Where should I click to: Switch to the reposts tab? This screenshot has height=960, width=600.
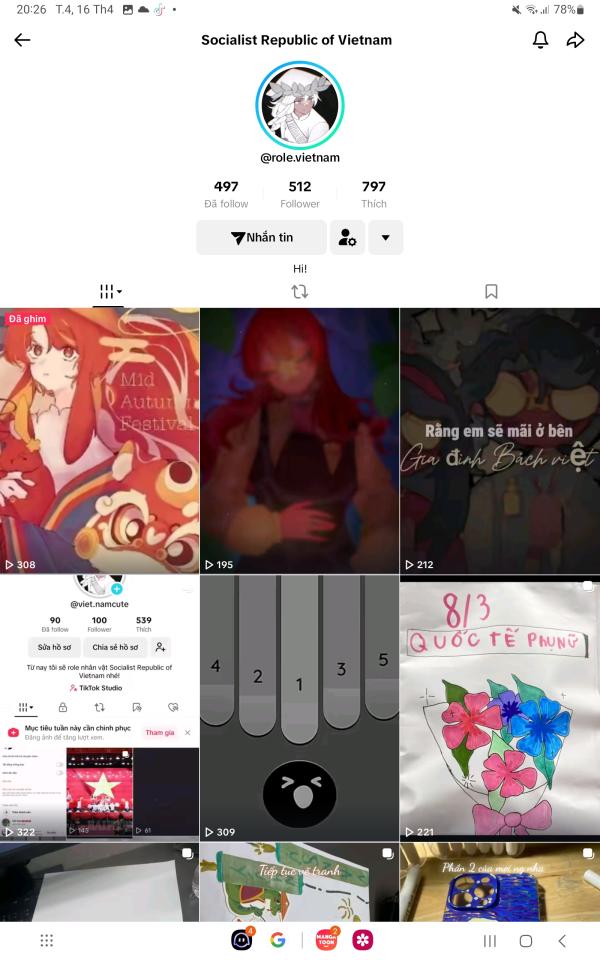pos(299,291)
